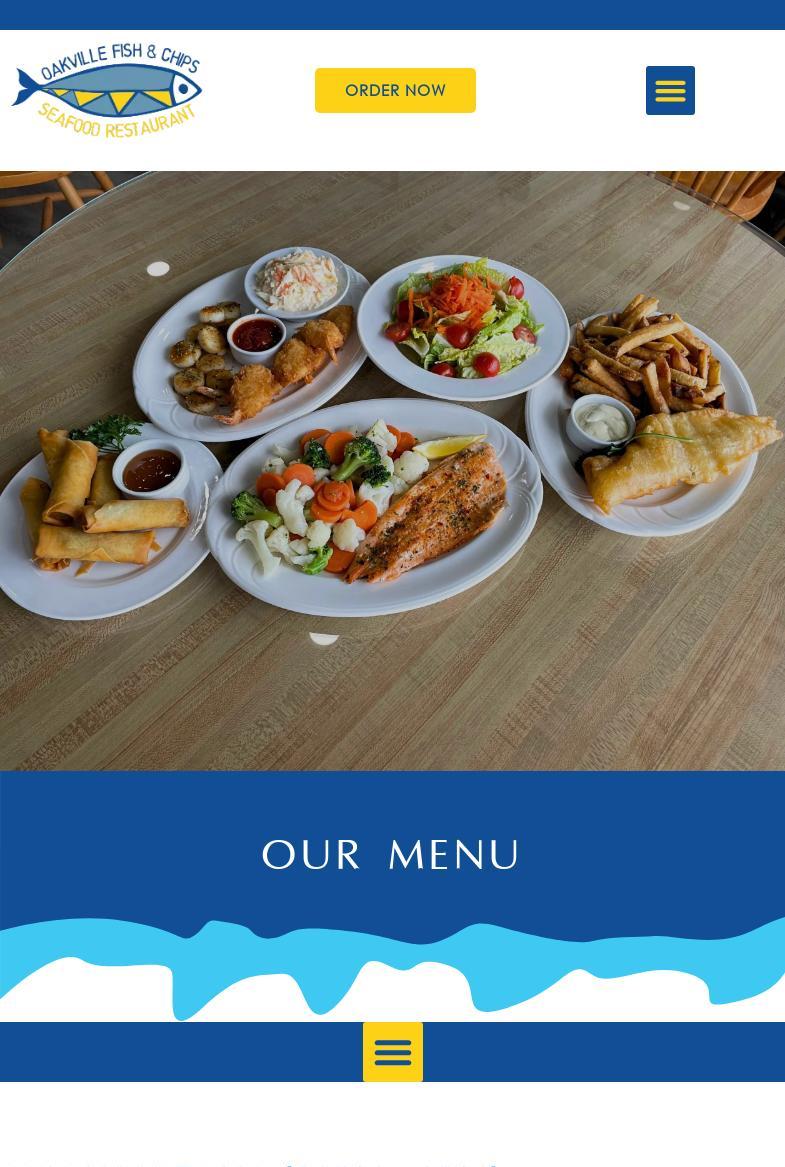This screenshot has width=785, height=1167.
Task: Tap the Oakville Fish & Chips logo
Action: click(x=107, y=90)
